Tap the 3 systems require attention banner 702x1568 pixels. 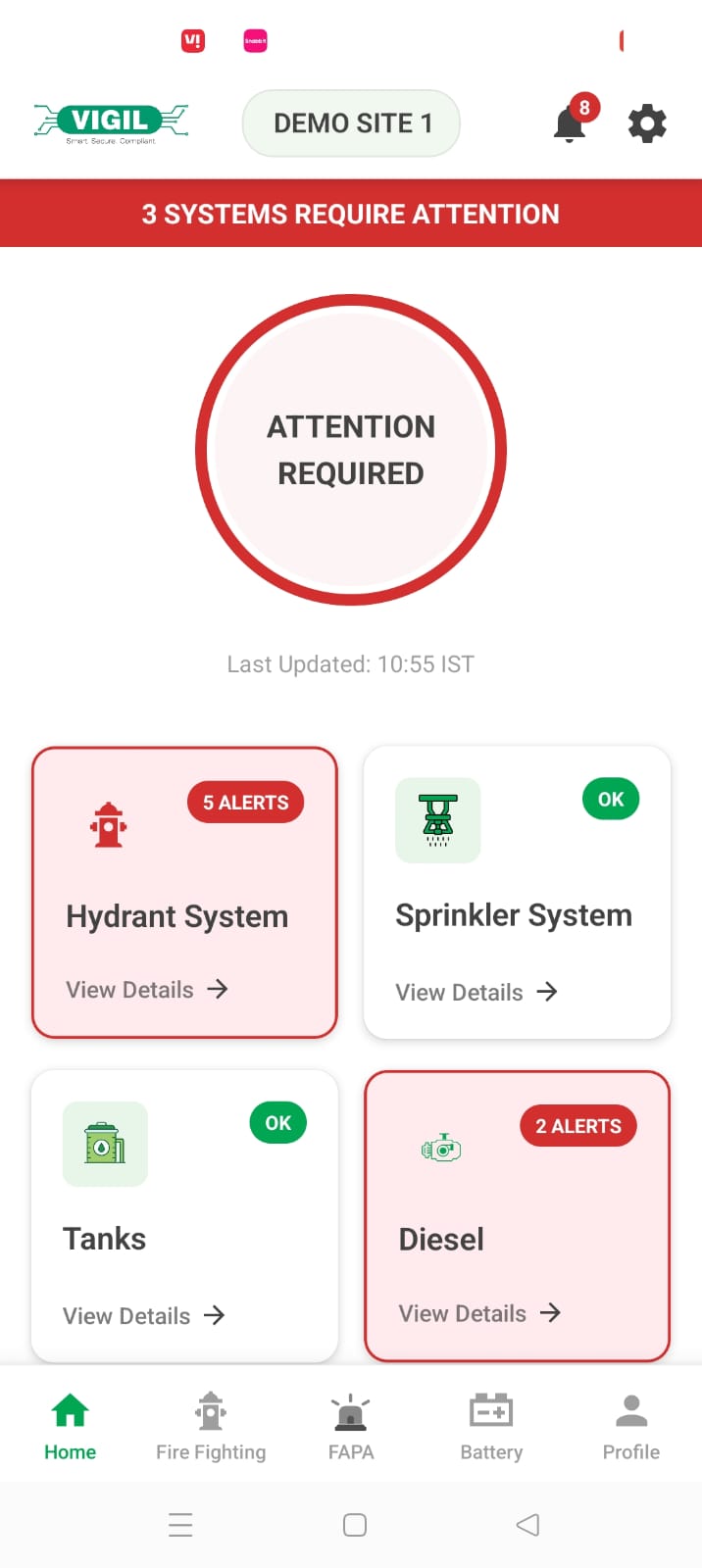(351, 214)
